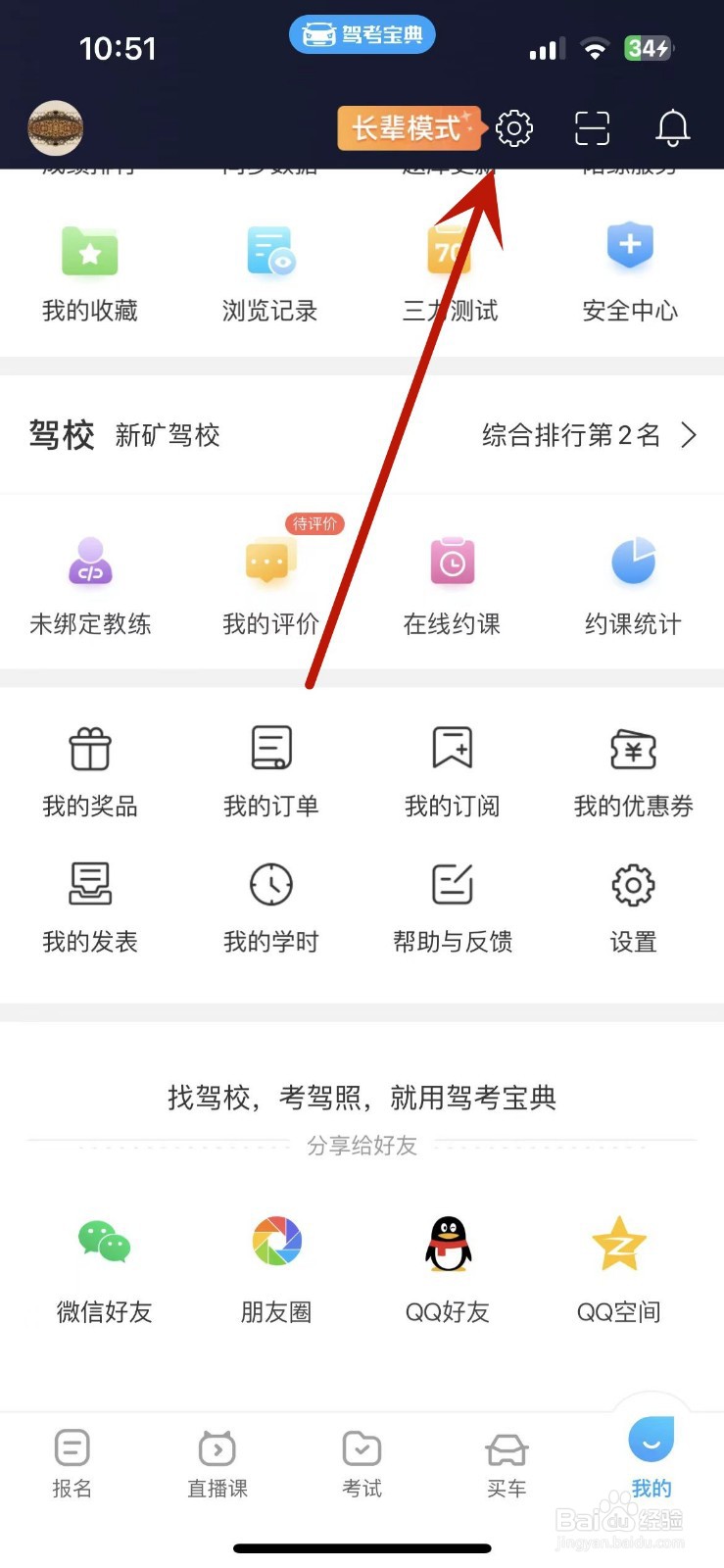This screenshot has width=724, height=1568.
Task: Open the notification bell
Action: (x=671, y=127)
